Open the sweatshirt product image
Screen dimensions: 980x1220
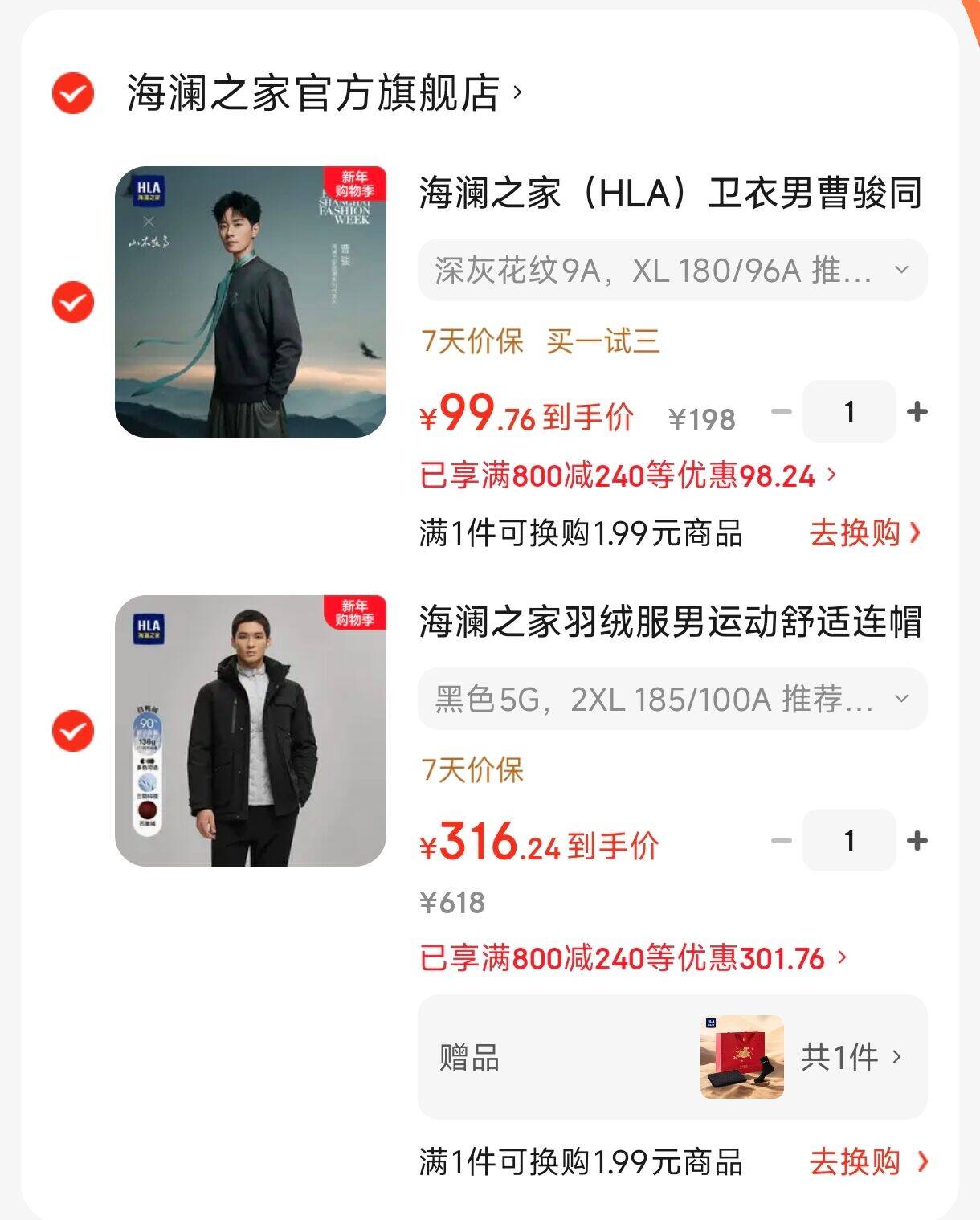pyautogui.click(x=251, y=302)
